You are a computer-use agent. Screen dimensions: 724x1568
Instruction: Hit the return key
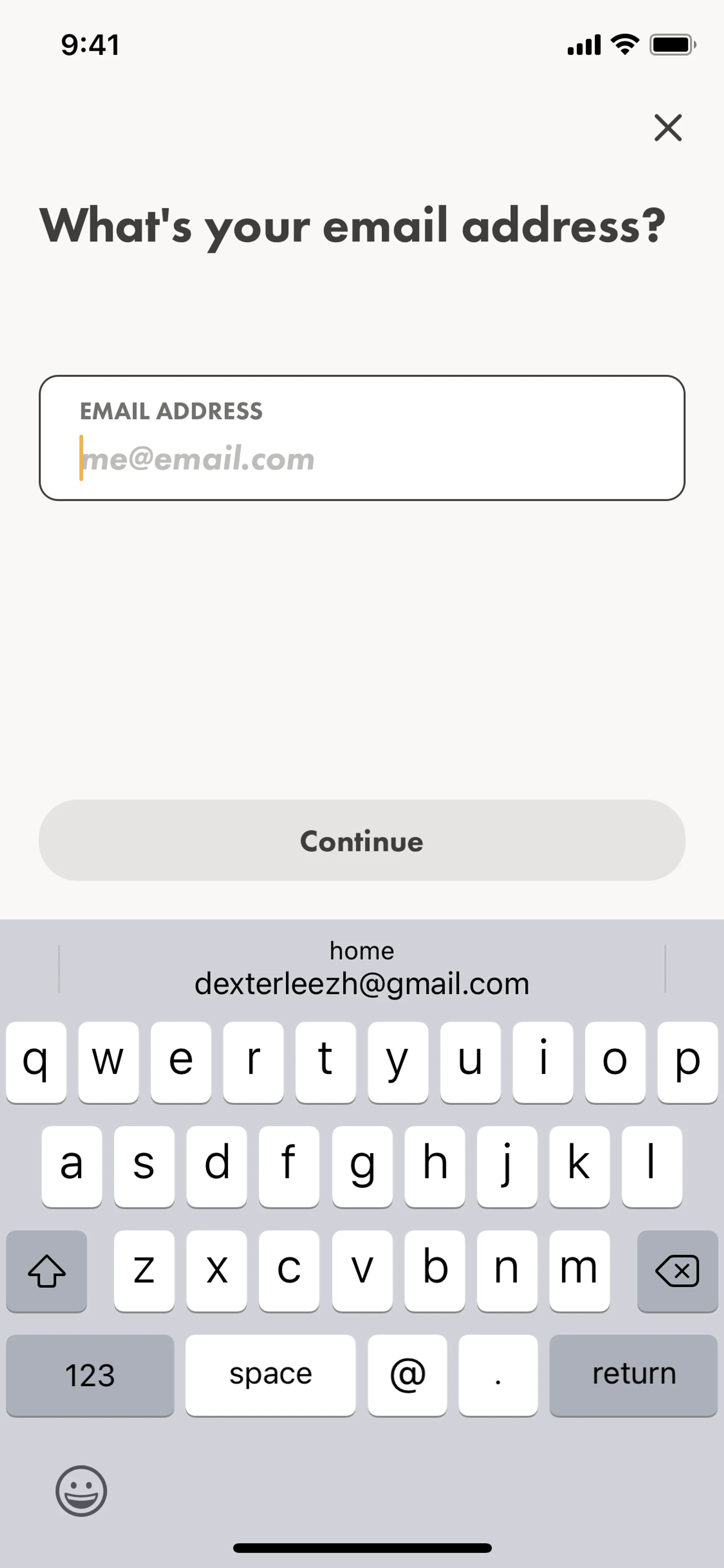tap(633, 1375)
